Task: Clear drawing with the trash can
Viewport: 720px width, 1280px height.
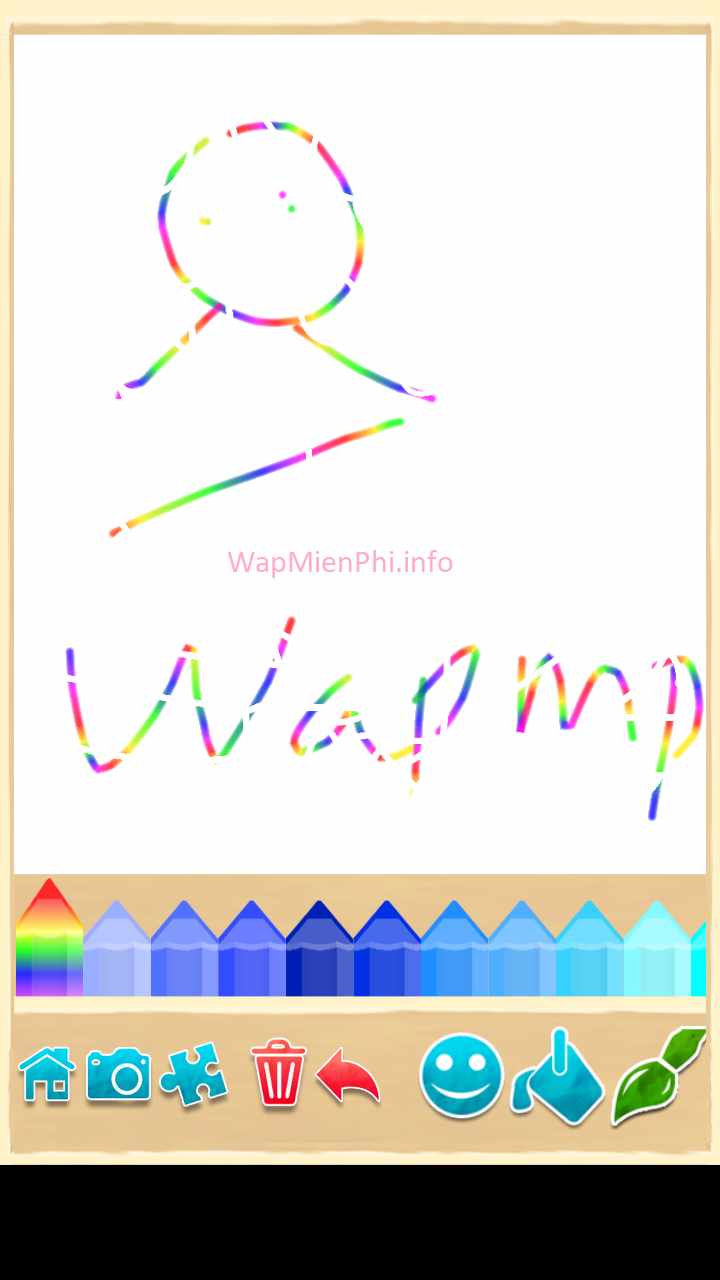Action: pyautogui.click(x=278, y=1073)
